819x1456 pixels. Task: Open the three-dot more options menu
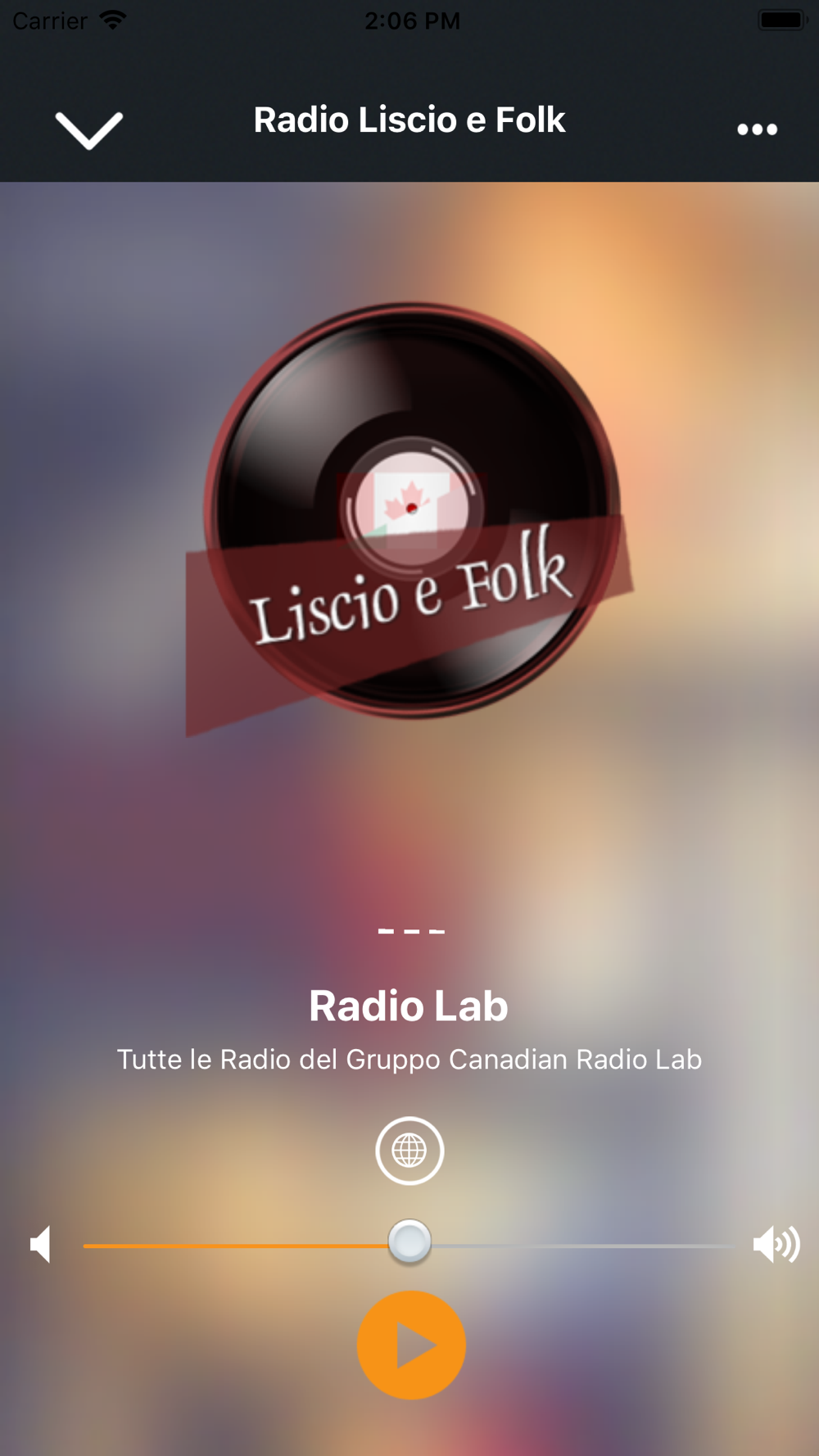click(x=757, y=129)
